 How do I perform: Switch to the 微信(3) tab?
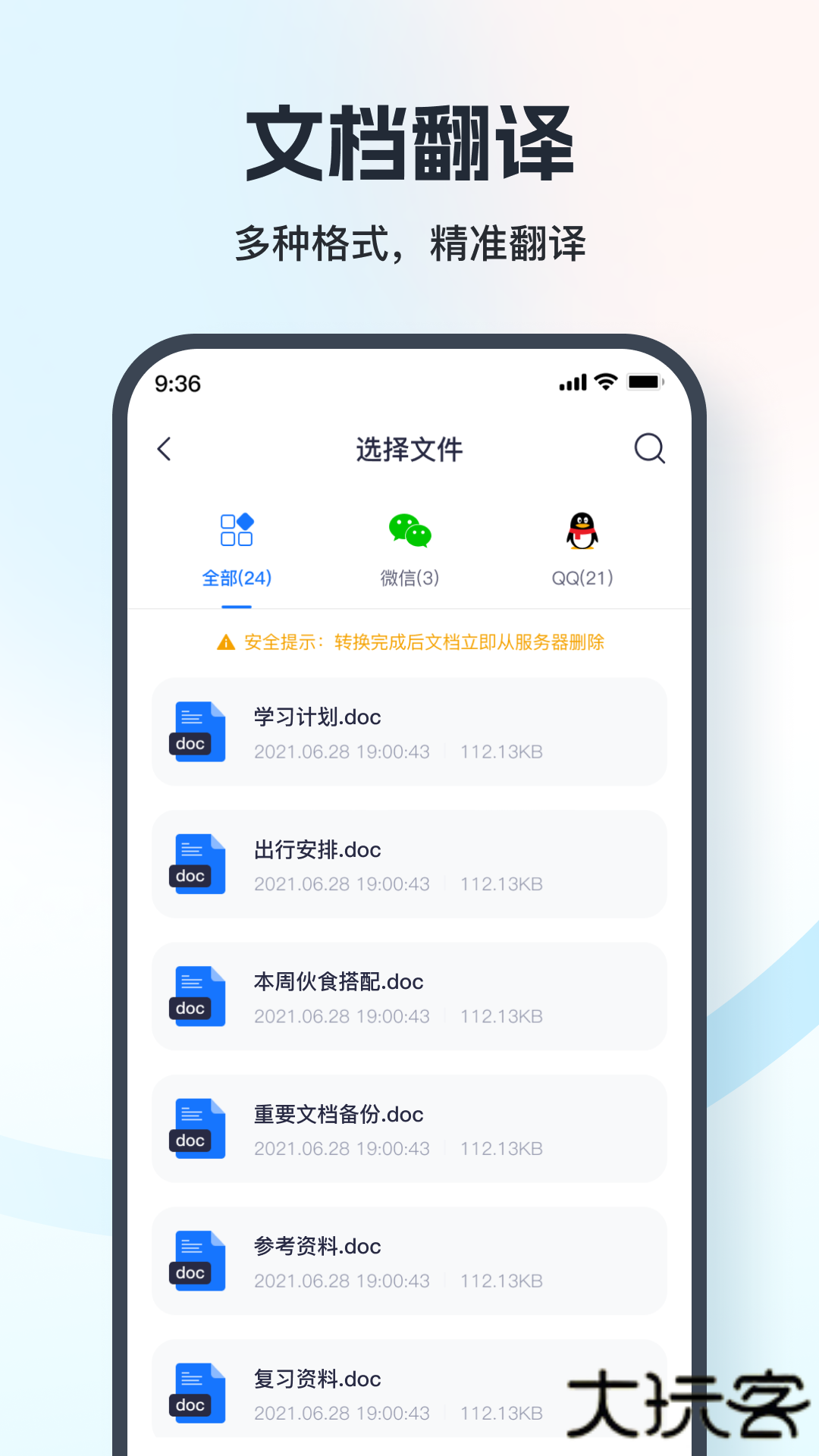tap(409, 578)
